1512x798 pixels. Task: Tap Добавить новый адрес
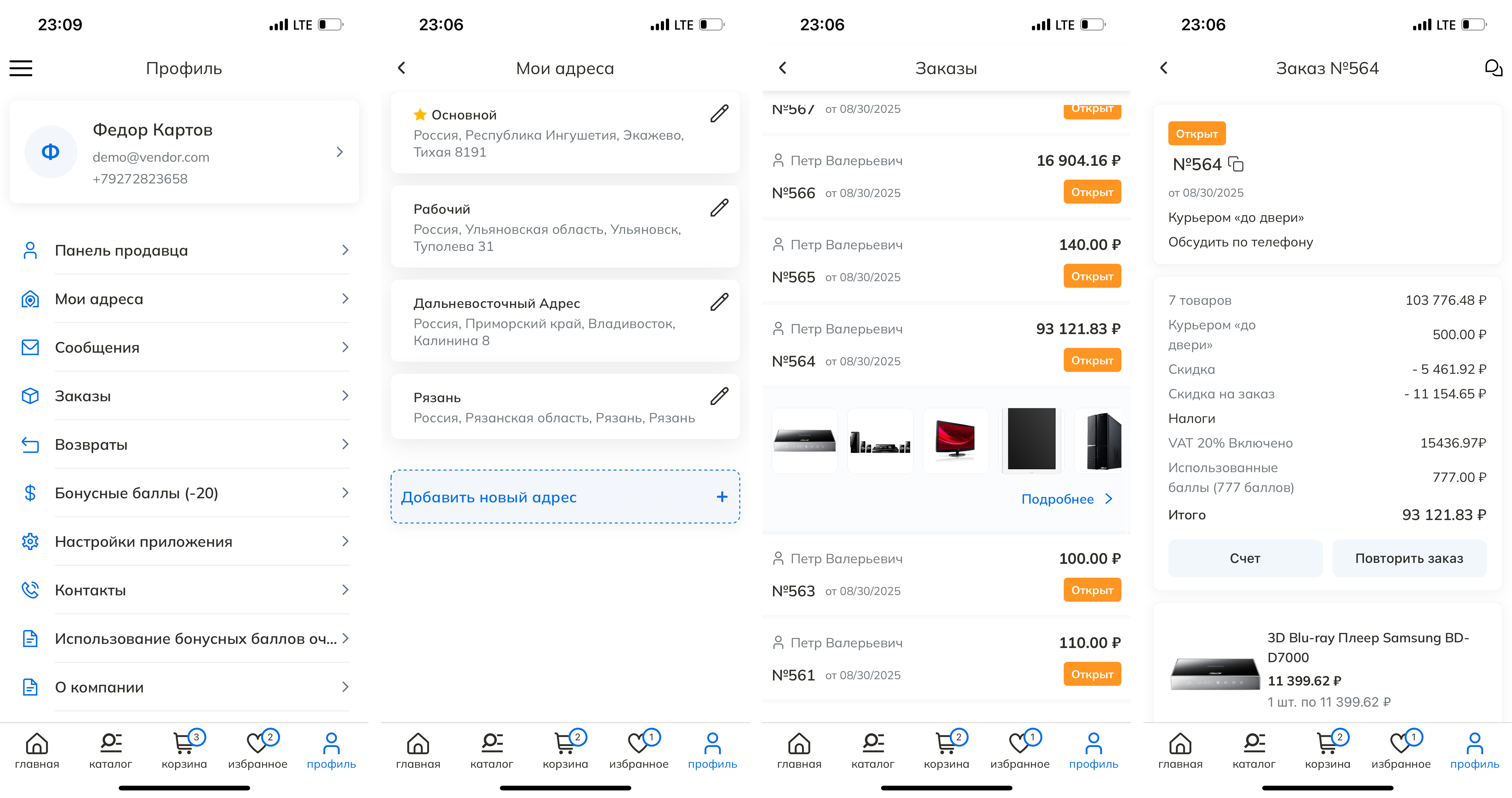click(565, 497)
